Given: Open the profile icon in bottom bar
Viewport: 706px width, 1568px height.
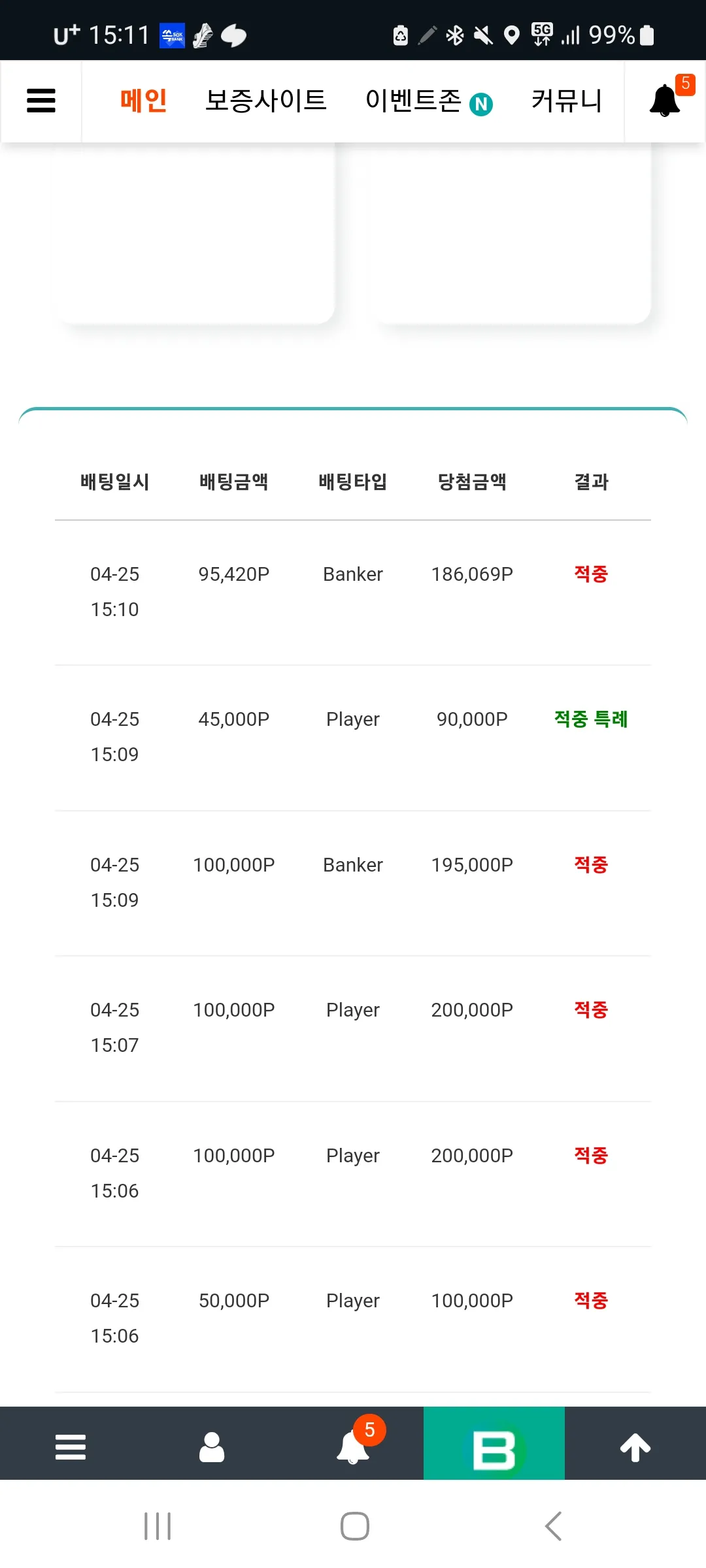Looking at the screenshot, I should click(212, 1446).
